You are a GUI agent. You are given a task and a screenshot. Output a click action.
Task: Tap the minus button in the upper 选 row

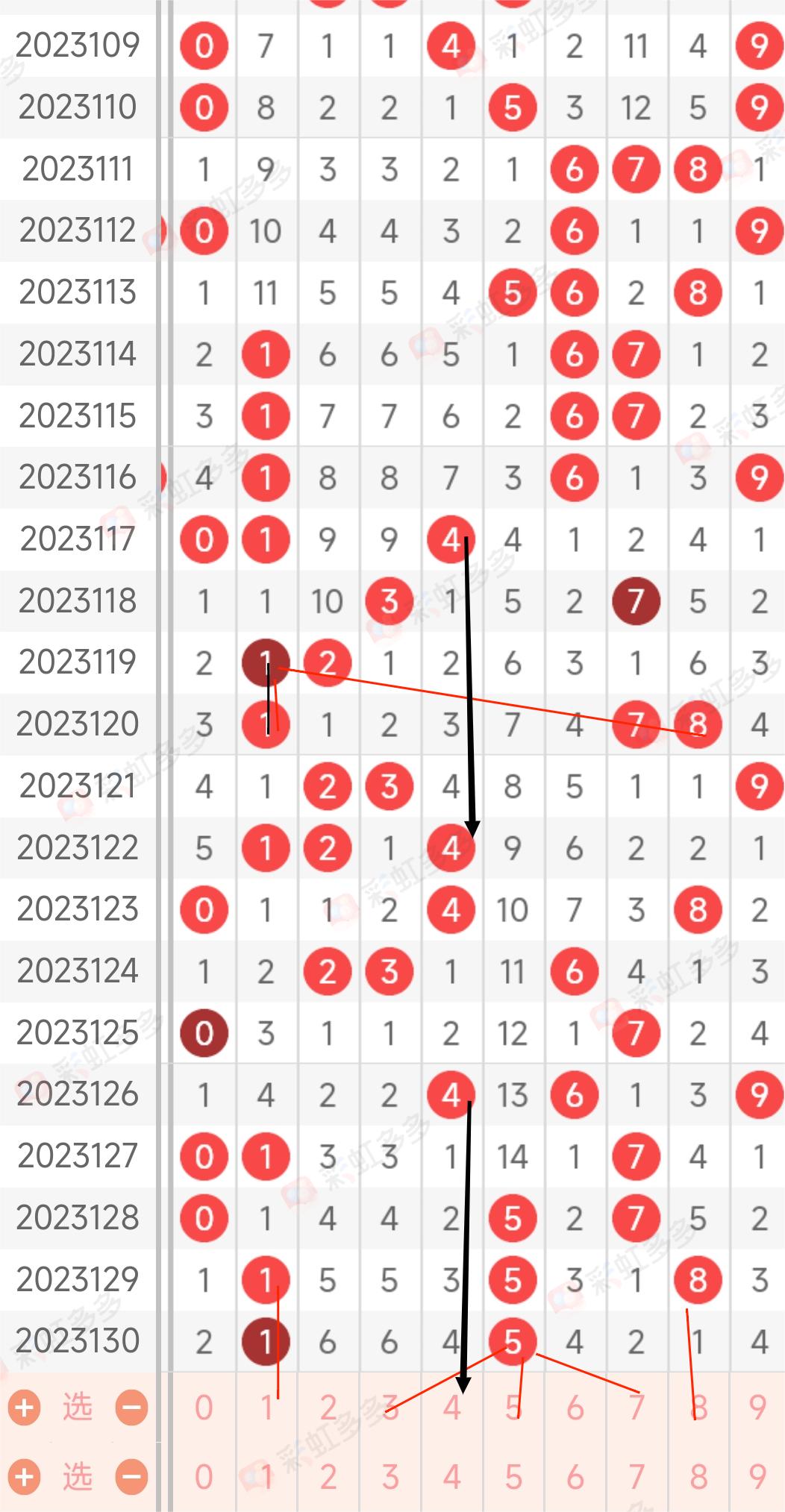[131, 1408]
